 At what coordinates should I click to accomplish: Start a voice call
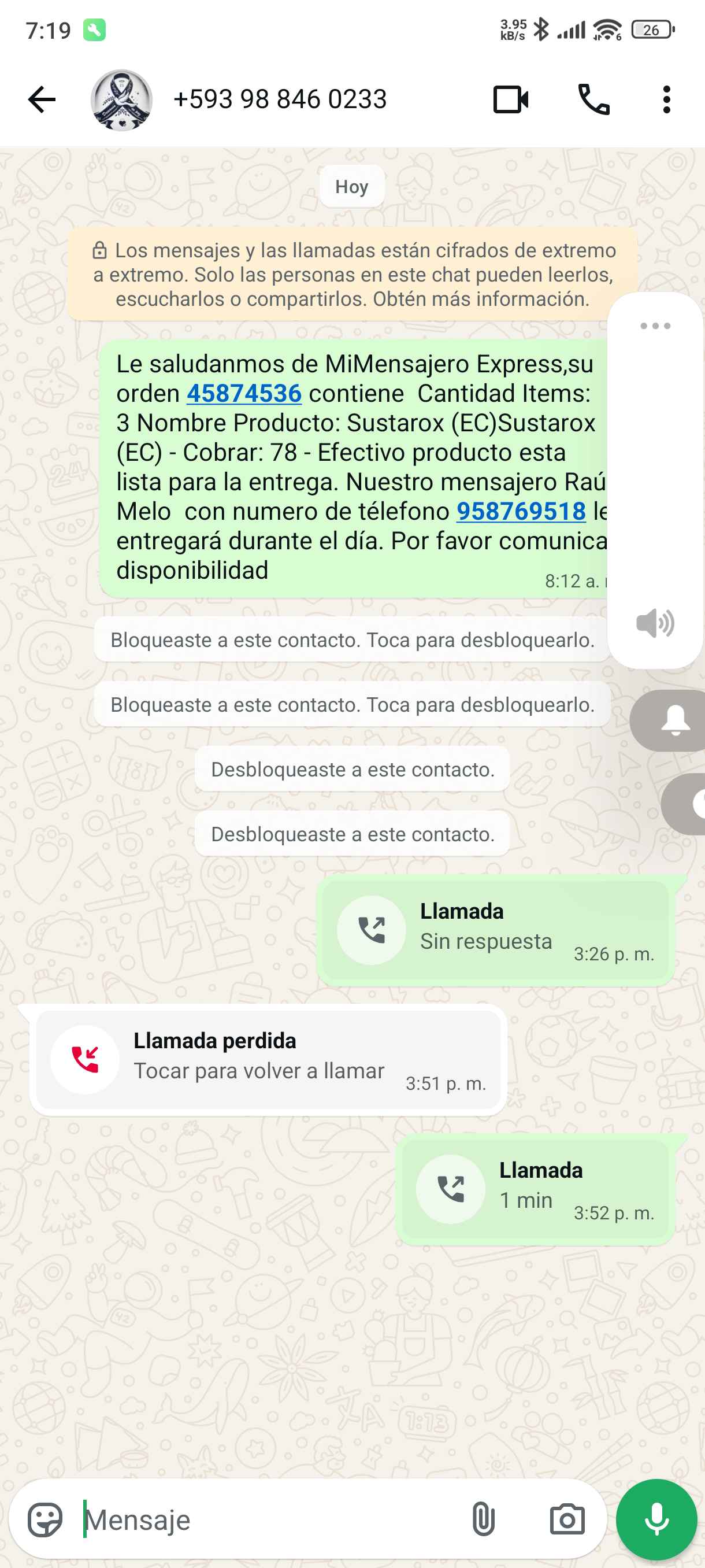[593, 100]
